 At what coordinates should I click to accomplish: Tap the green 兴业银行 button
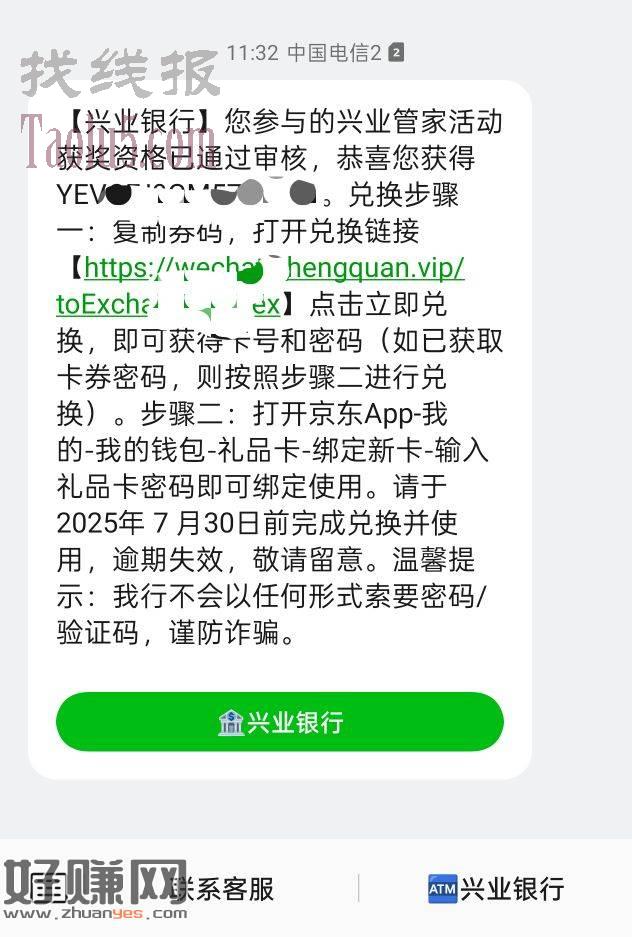(280, 722)
